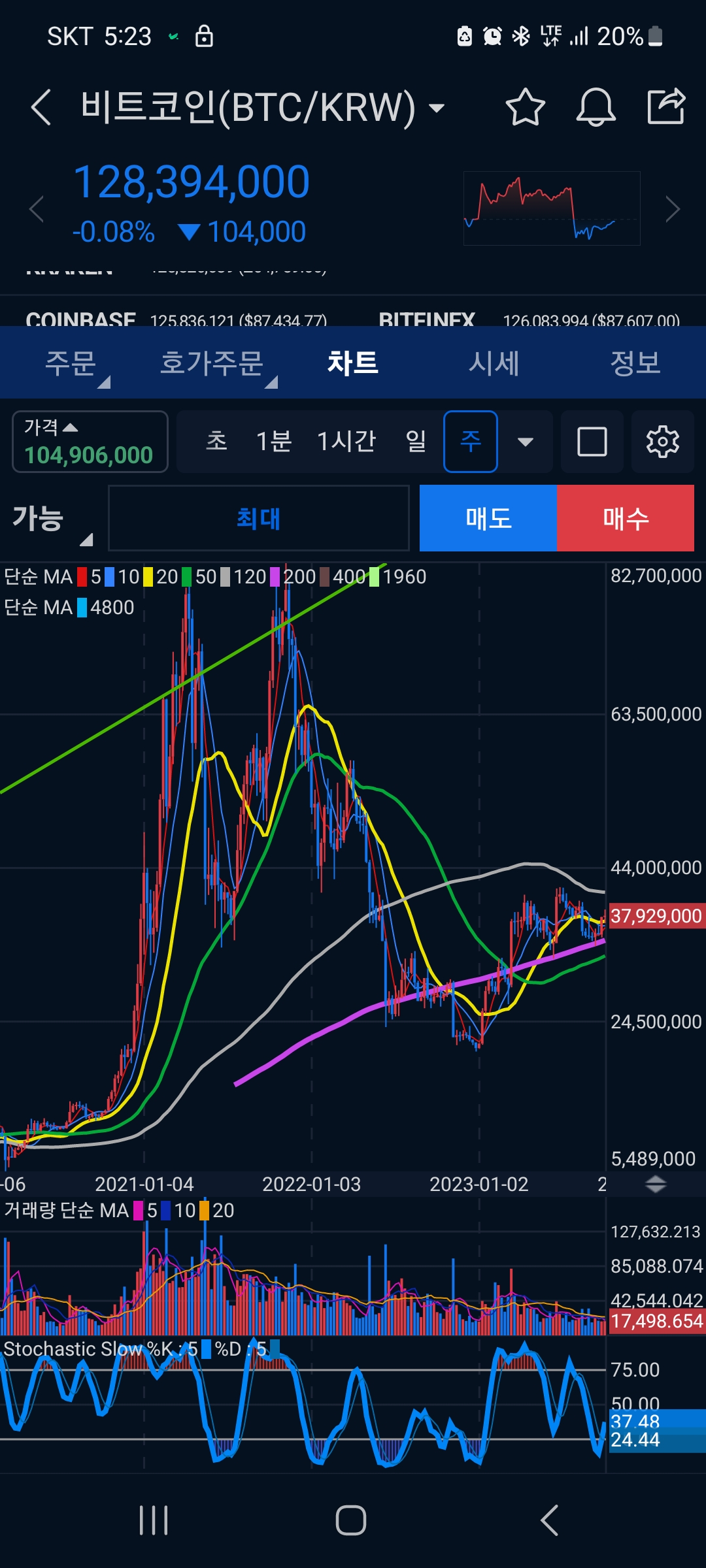Select the 1분 chart interval
The width and height of the screenshot is (706, 1568).
click(273, 442)
